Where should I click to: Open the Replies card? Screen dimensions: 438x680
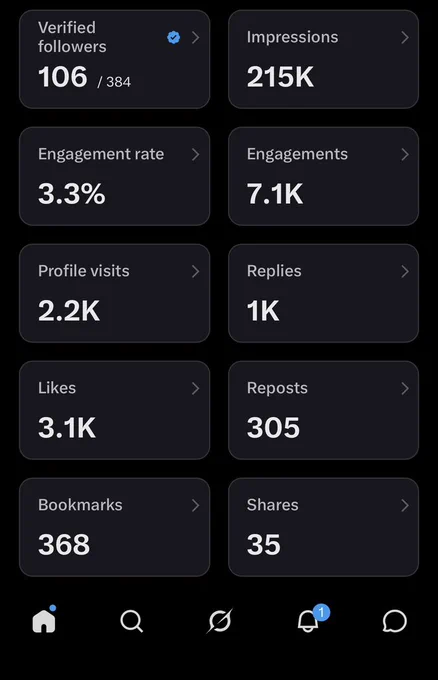324,293
